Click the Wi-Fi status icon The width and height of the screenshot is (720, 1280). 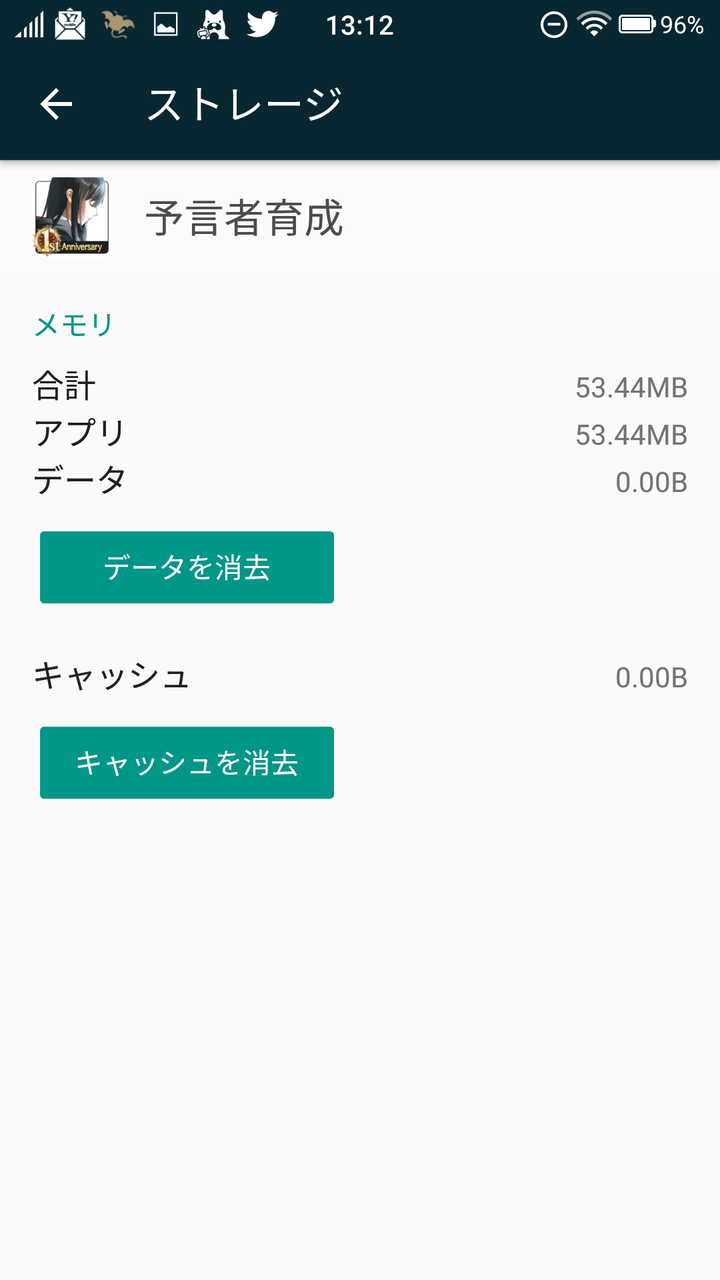(x=594, y=24)
